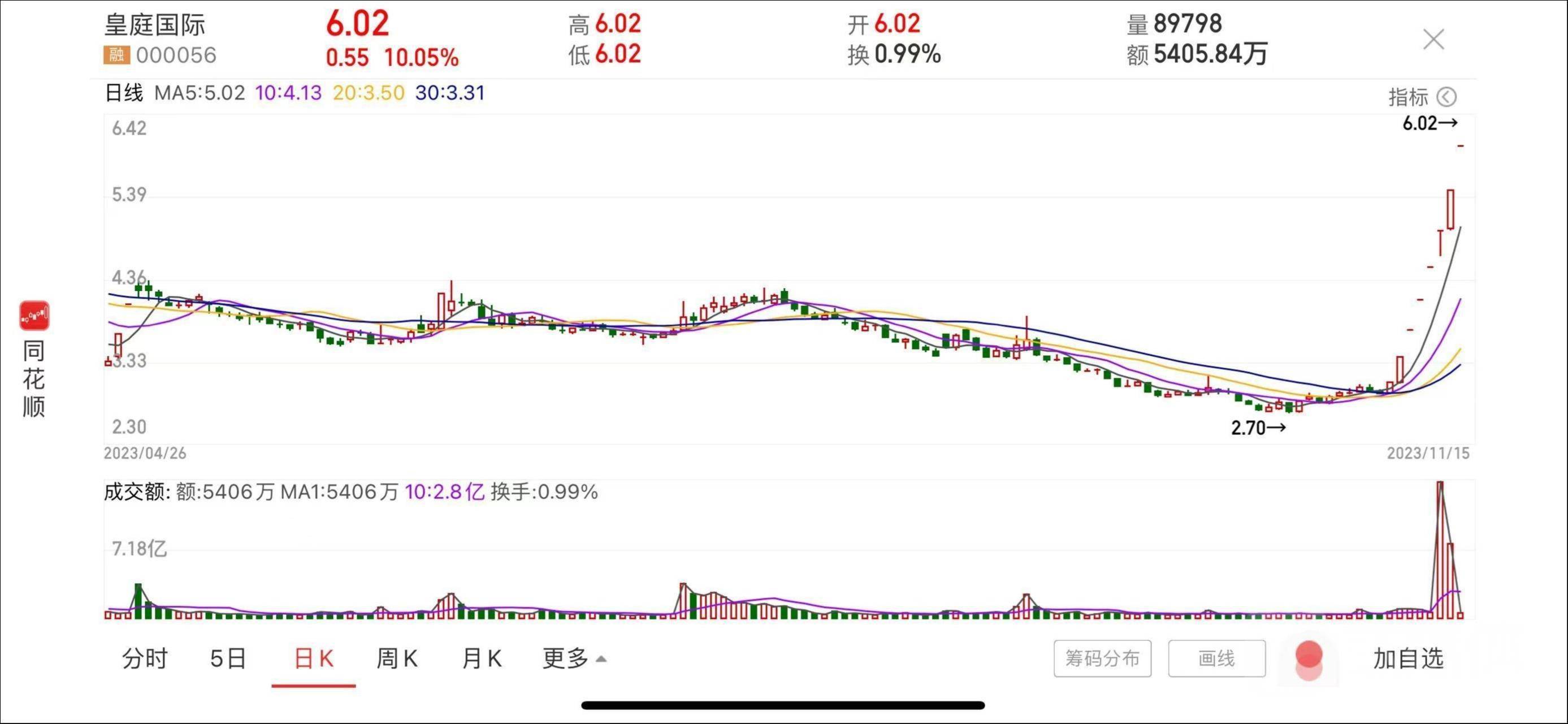Screen dimensions: 1568x724
Task: Select the 日K daily candlestick tab
Action: click(x=314, y=658)
